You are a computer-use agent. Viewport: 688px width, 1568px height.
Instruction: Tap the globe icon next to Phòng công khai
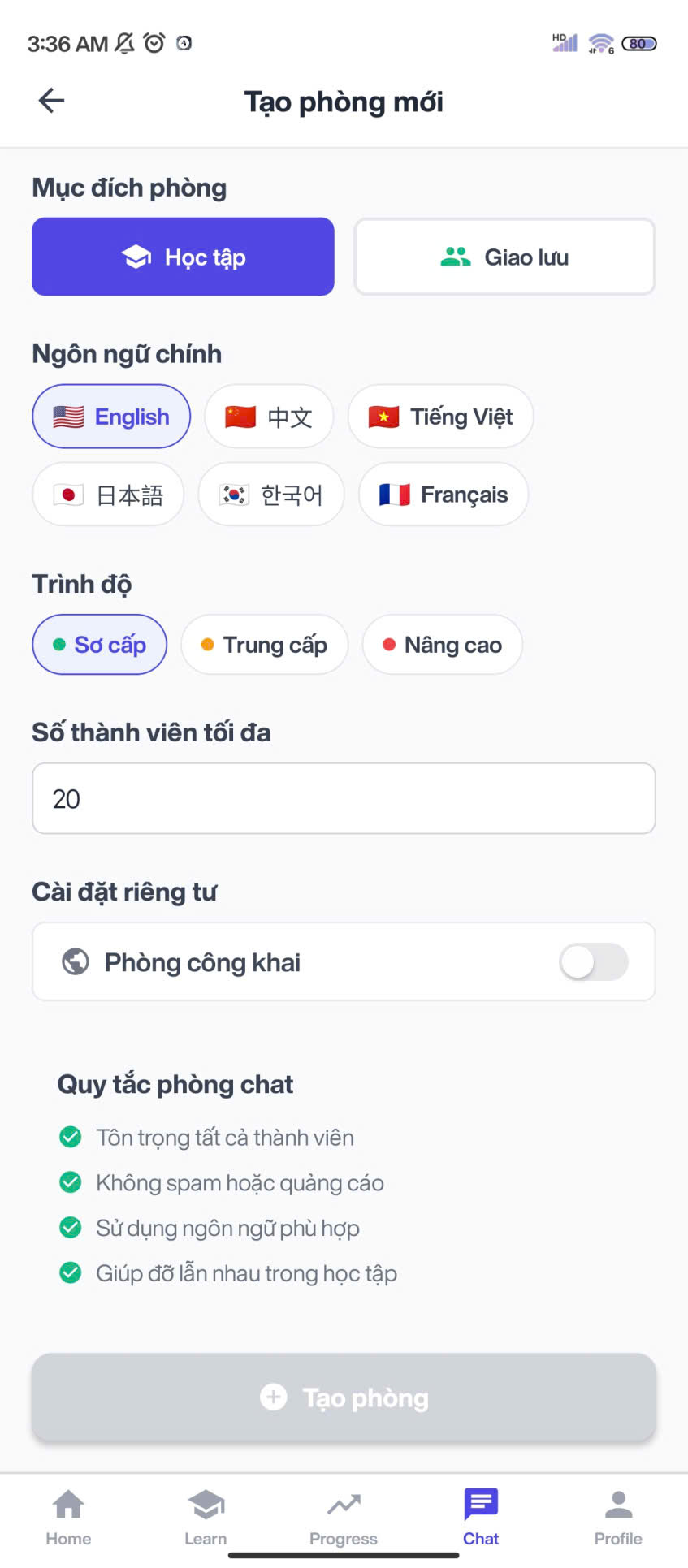coord(73,961)
